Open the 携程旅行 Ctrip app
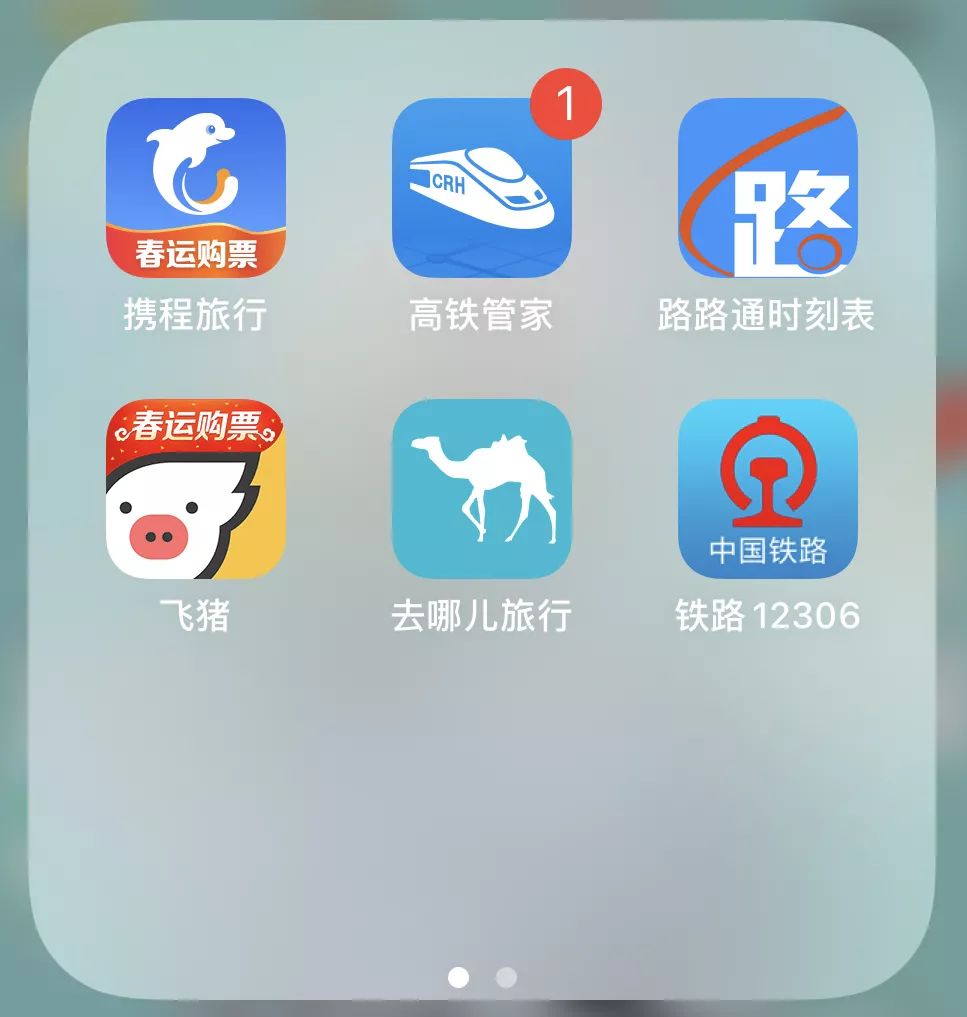The image size is (967, 1017). coord(195,190)
